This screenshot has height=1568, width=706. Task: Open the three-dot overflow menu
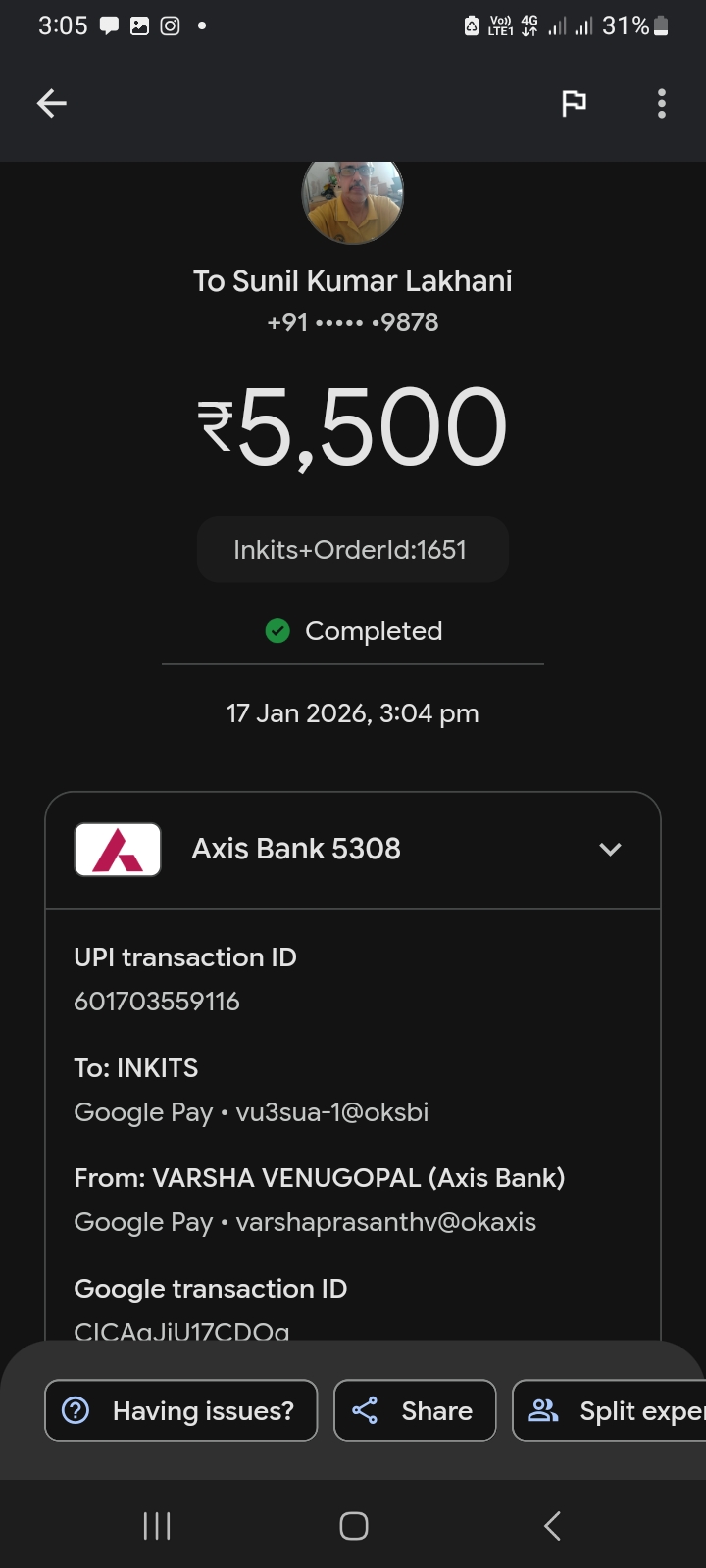click(662, 103)
